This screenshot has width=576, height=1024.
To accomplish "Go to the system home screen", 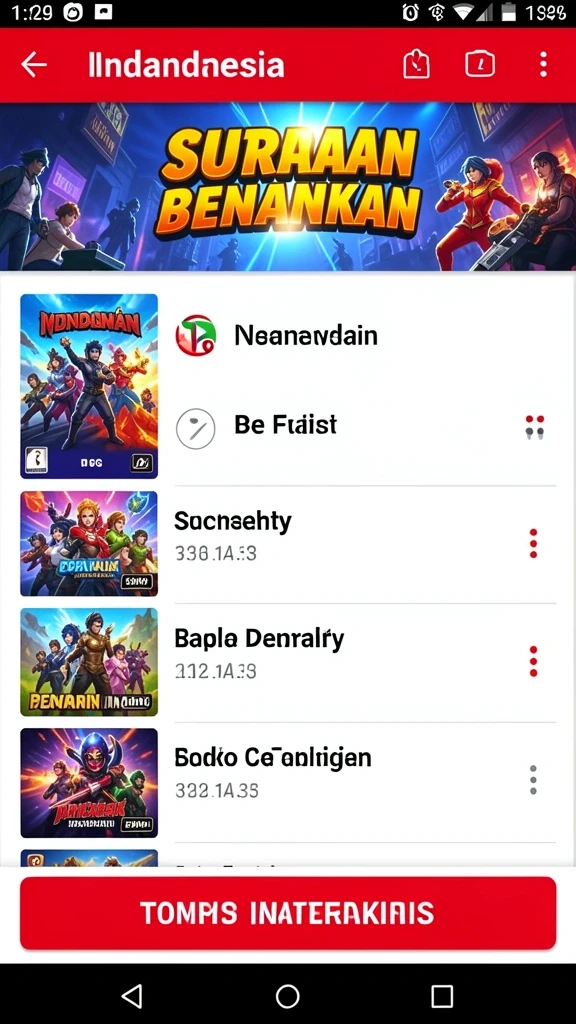I will [287, 996].
